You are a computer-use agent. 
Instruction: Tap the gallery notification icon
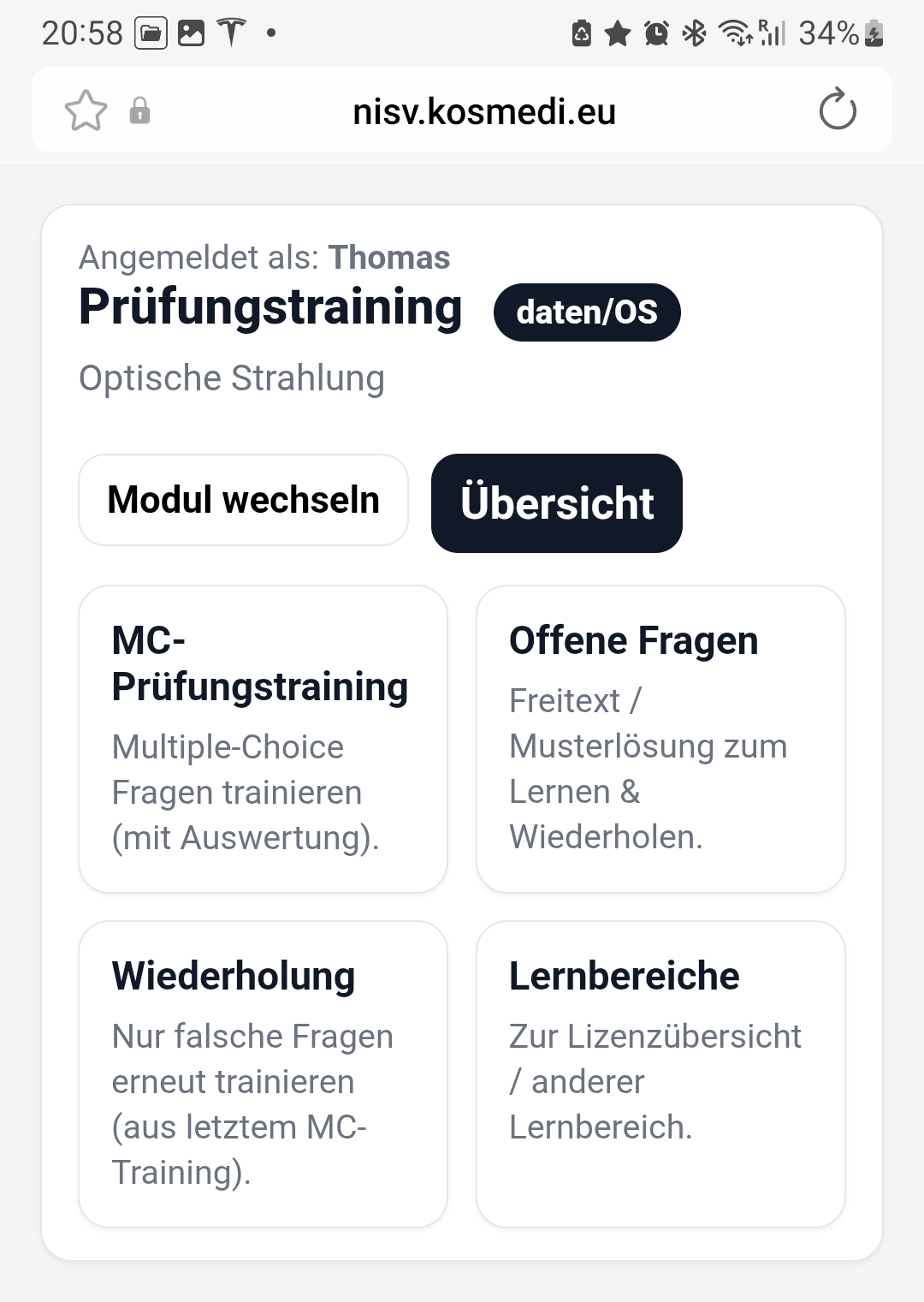click(x=192, y=31)
